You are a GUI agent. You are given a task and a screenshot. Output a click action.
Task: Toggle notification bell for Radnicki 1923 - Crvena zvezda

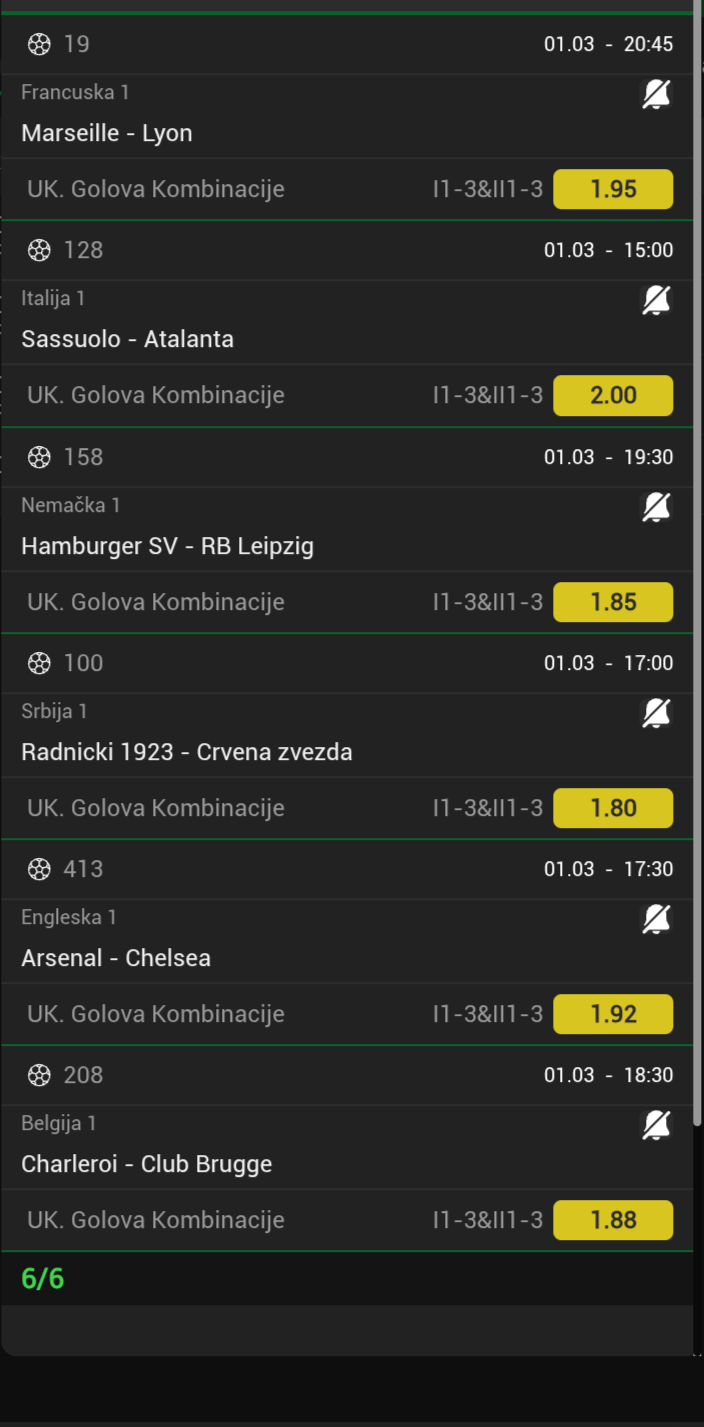point(656,714)
